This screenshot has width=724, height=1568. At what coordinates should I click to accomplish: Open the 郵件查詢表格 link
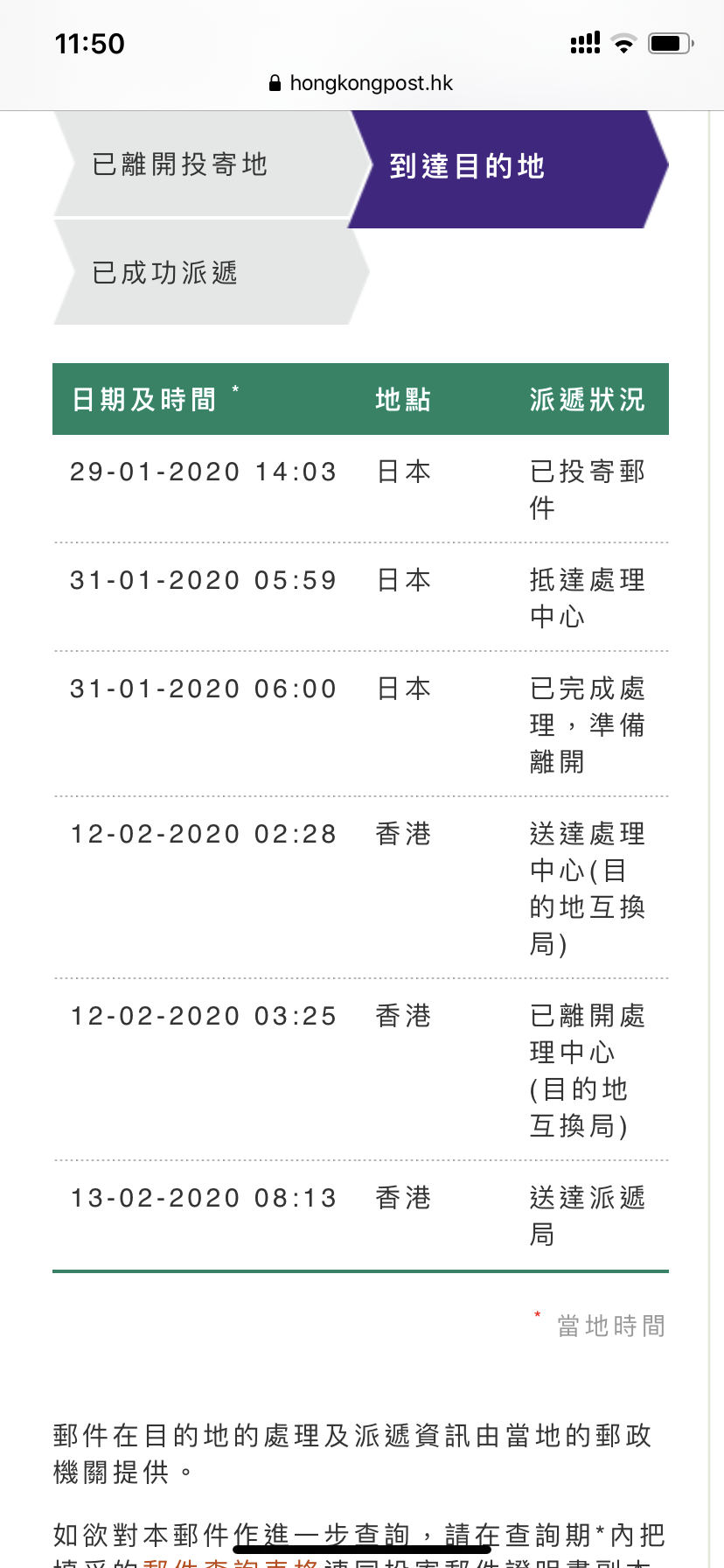coord(230,1562)
